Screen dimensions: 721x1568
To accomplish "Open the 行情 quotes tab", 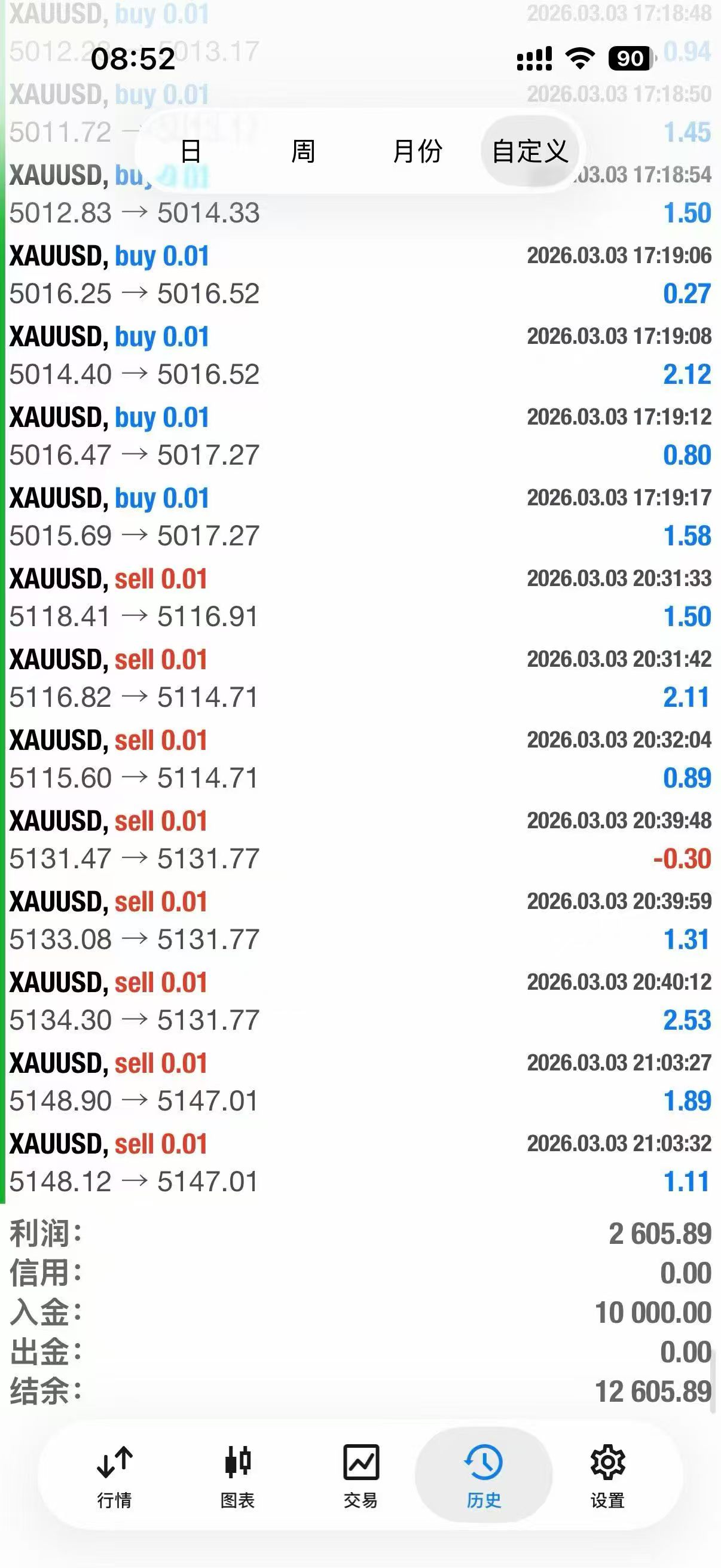I will pos(114,1474).
